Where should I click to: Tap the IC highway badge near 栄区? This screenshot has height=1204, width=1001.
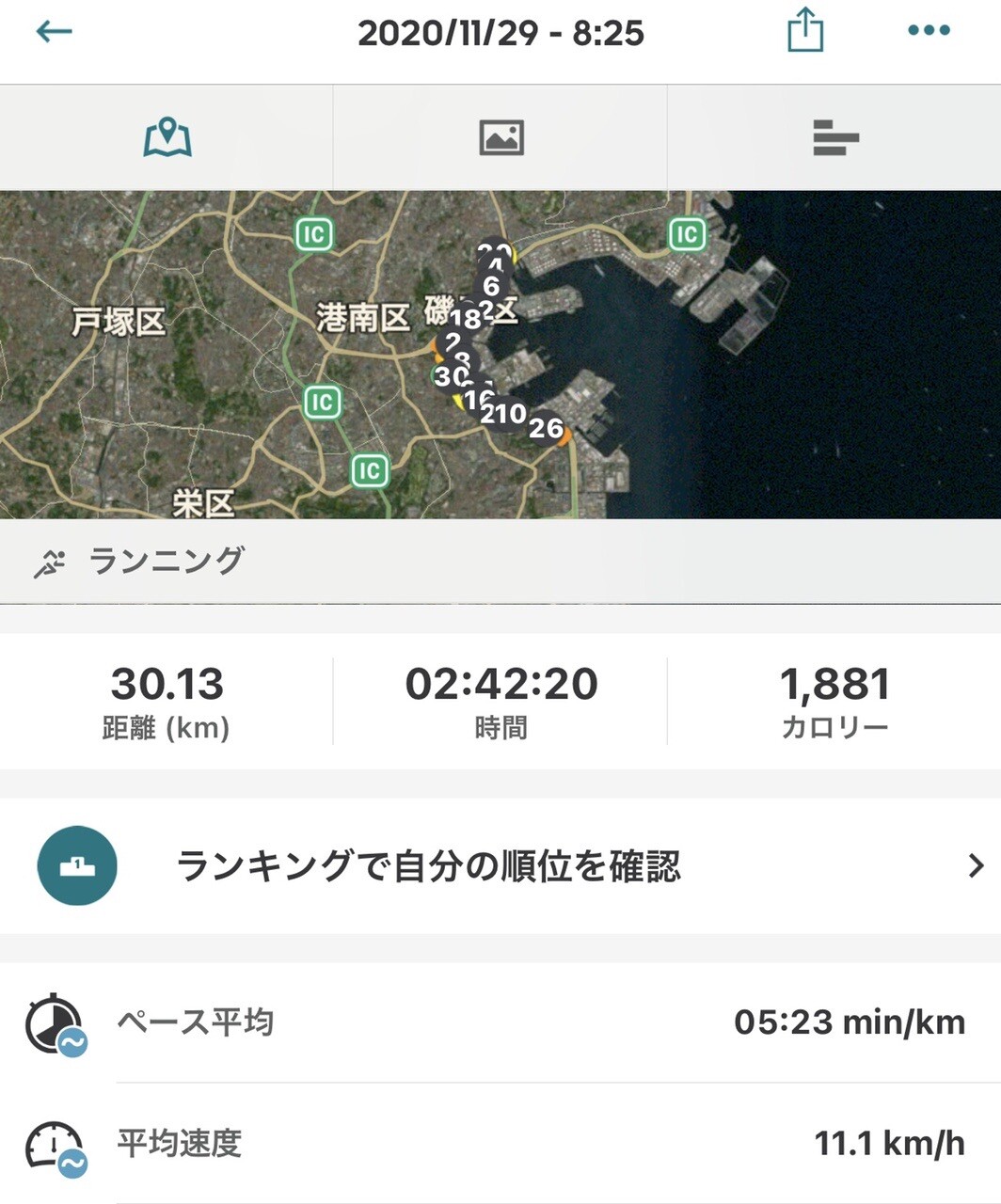click(x=369, y=468)
